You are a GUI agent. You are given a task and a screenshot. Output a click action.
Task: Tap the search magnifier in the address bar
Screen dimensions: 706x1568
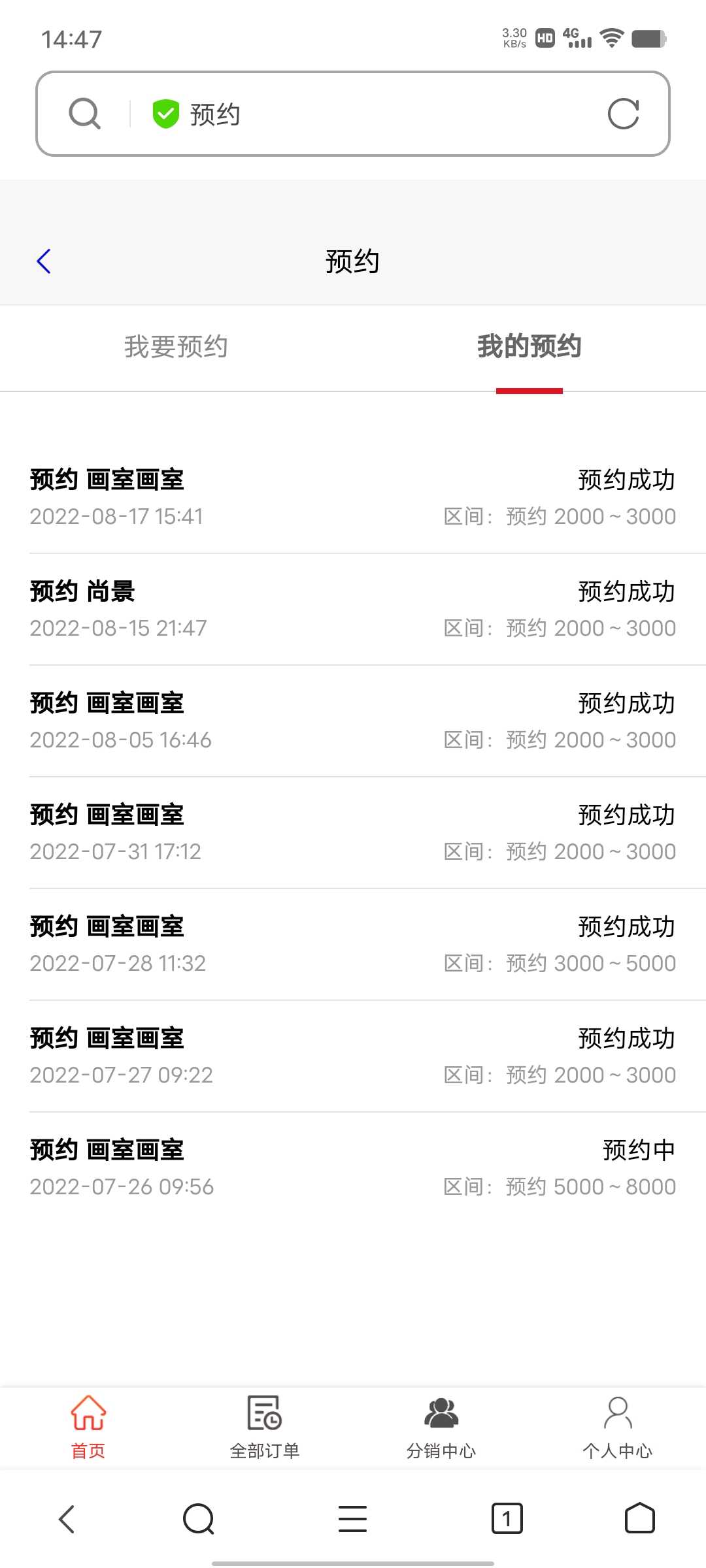coord(85,114)
